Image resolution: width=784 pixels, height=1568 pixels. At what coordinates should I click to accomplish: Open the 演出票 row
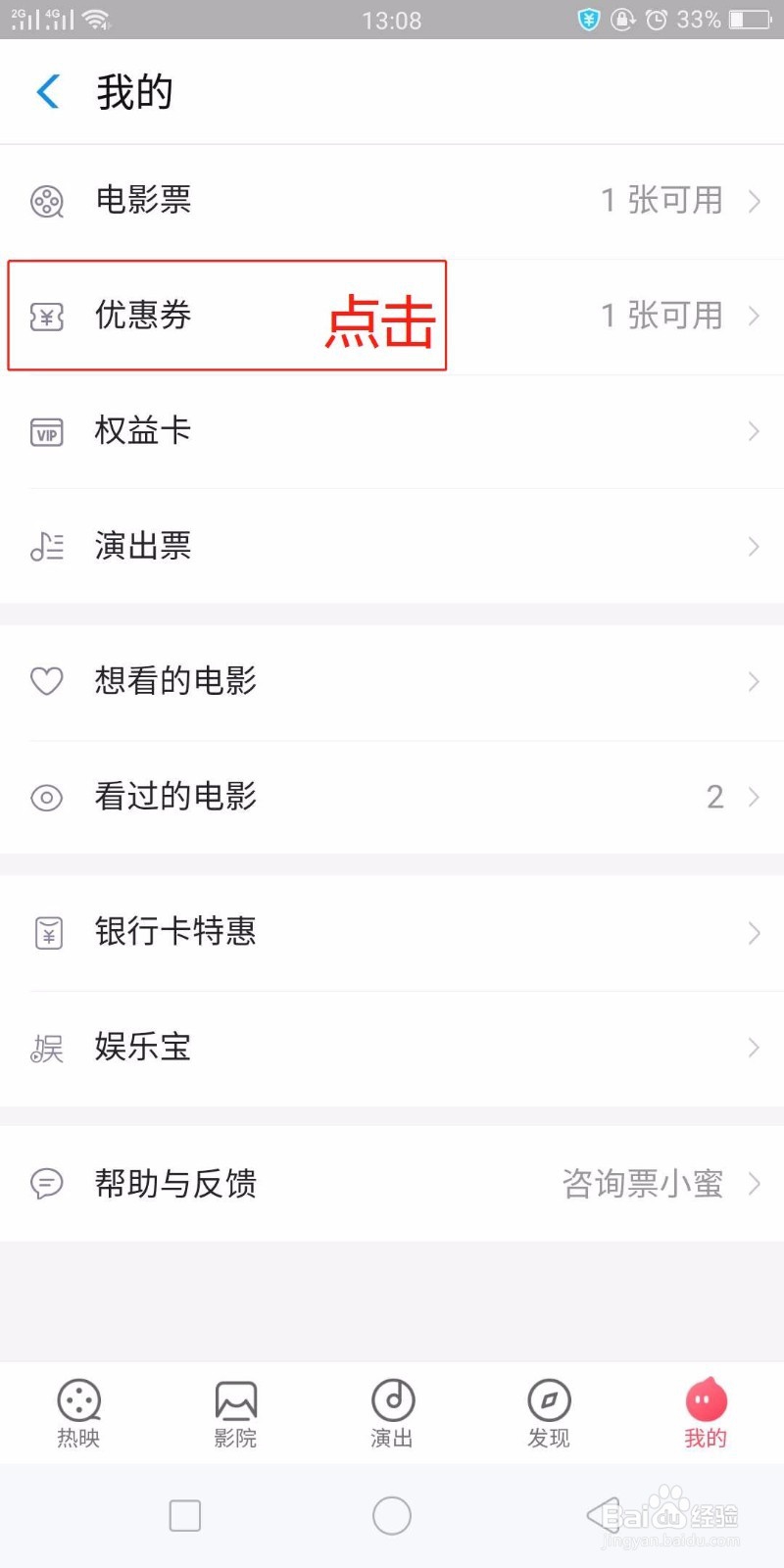pos(392,546)
